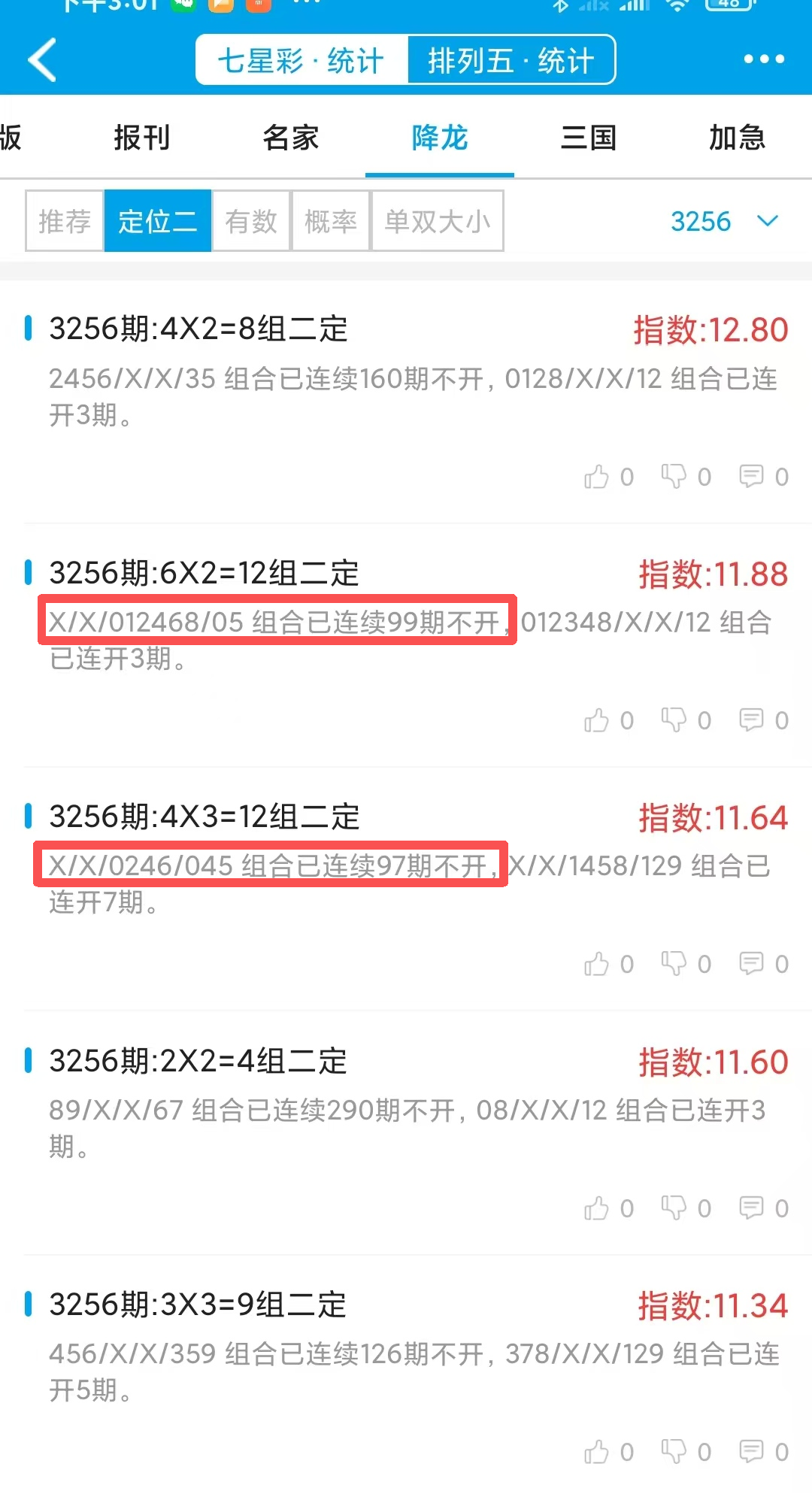Select the 推荐 filter chip
This screenshot has height=1497, width=812.
click(64, 220)
